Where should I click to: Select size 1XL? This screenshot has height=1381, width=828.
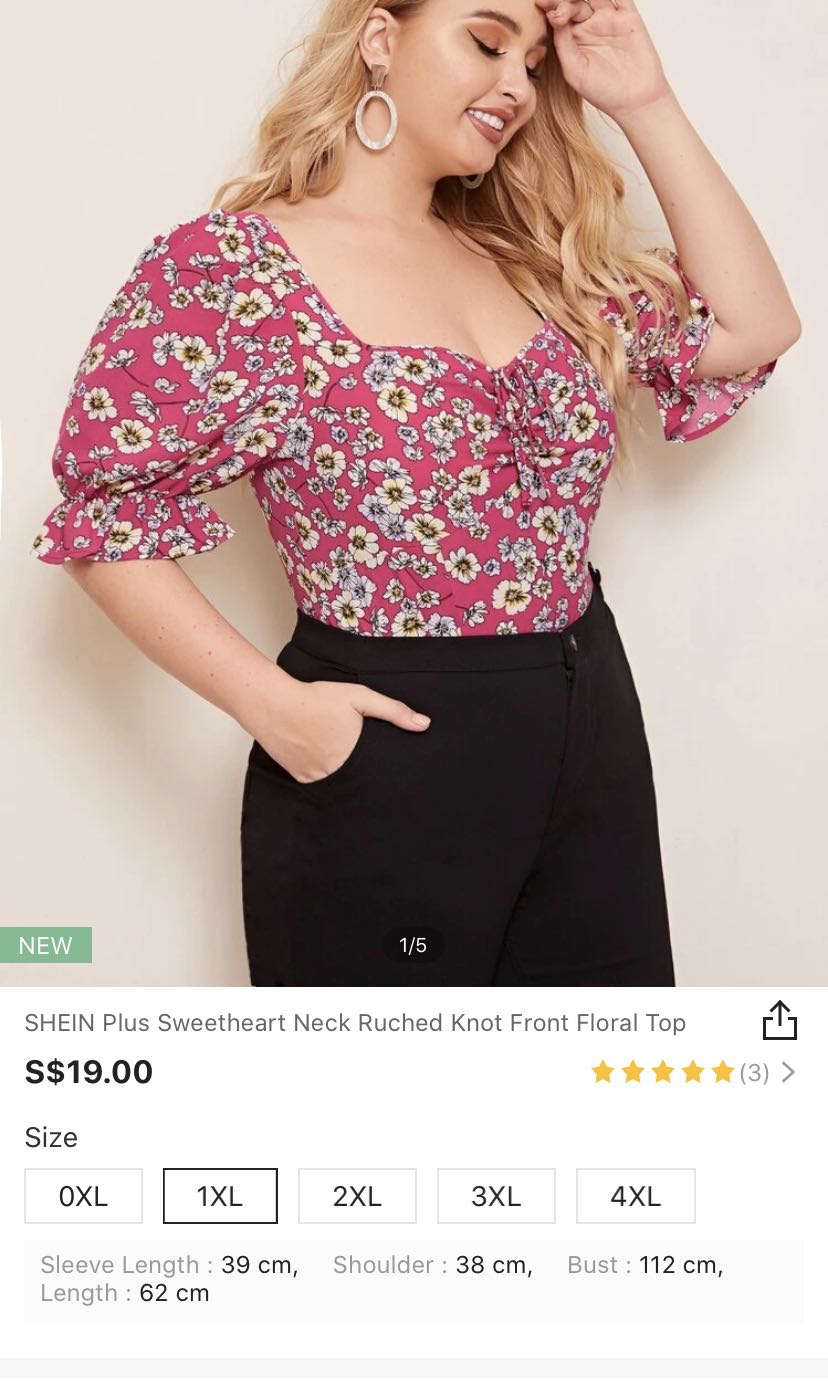220,1196
